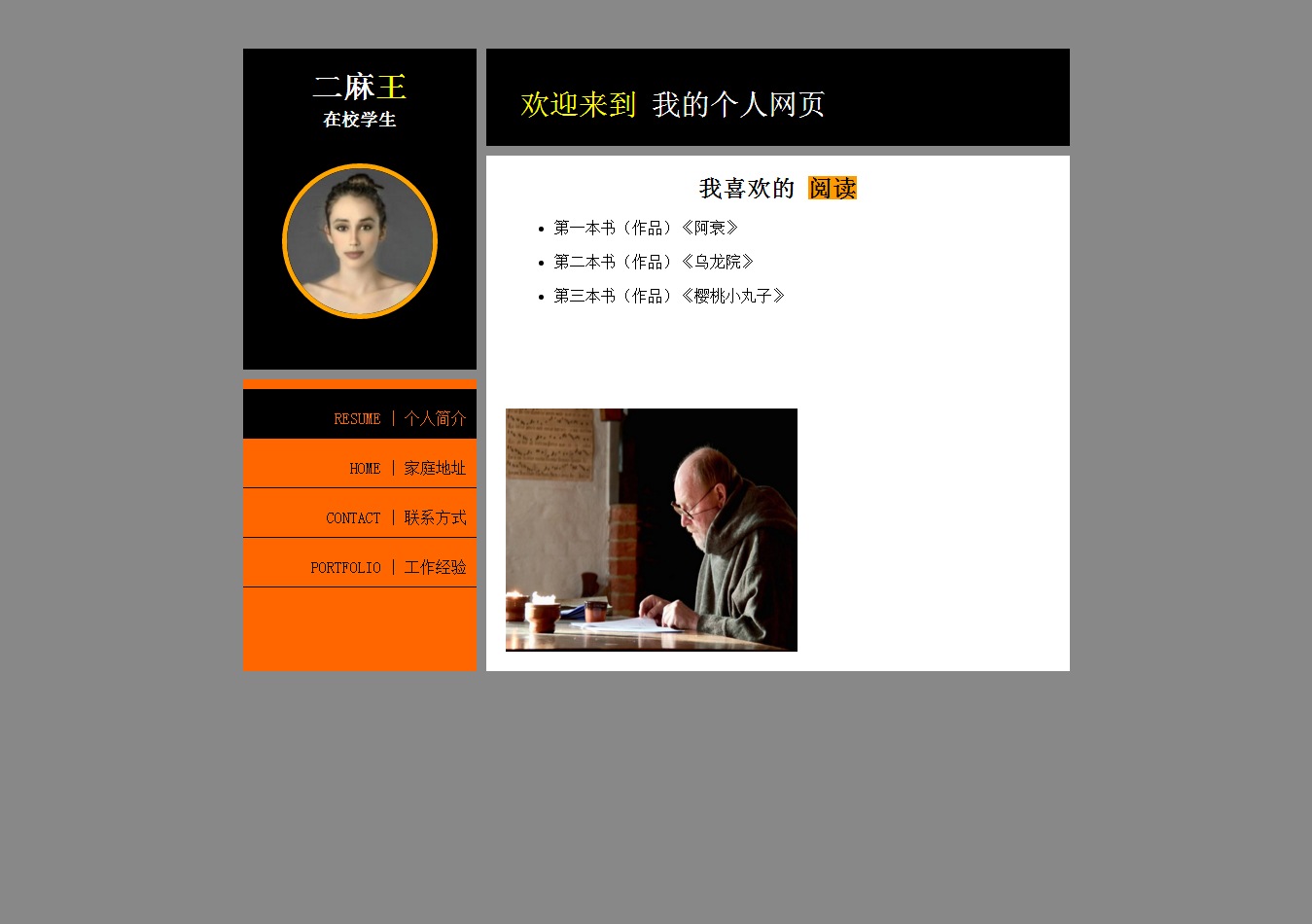The image size is (1312, 924).
Task: Select CONTACT 联系方式 in the sidebar
Action: [396, 517]
